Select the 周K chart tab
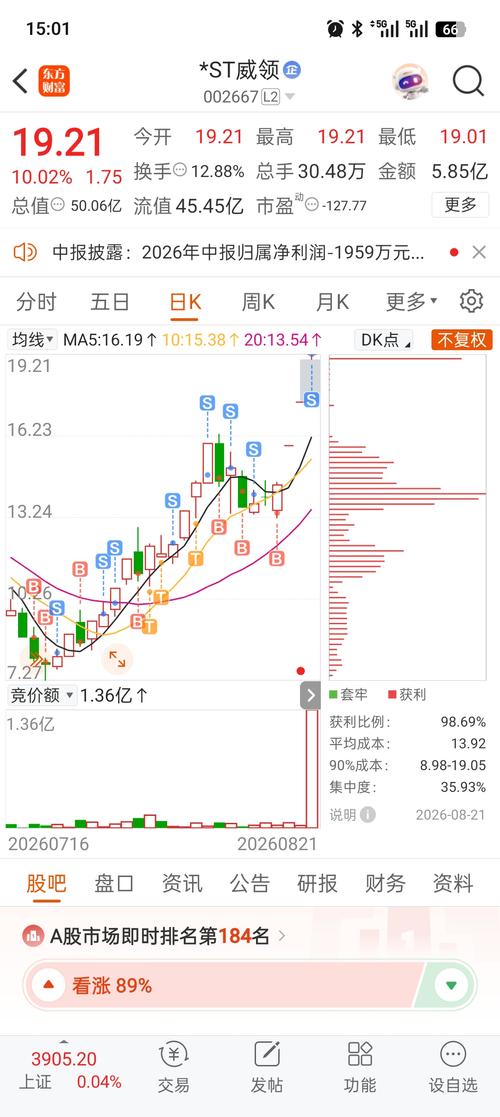 [258, 301]
